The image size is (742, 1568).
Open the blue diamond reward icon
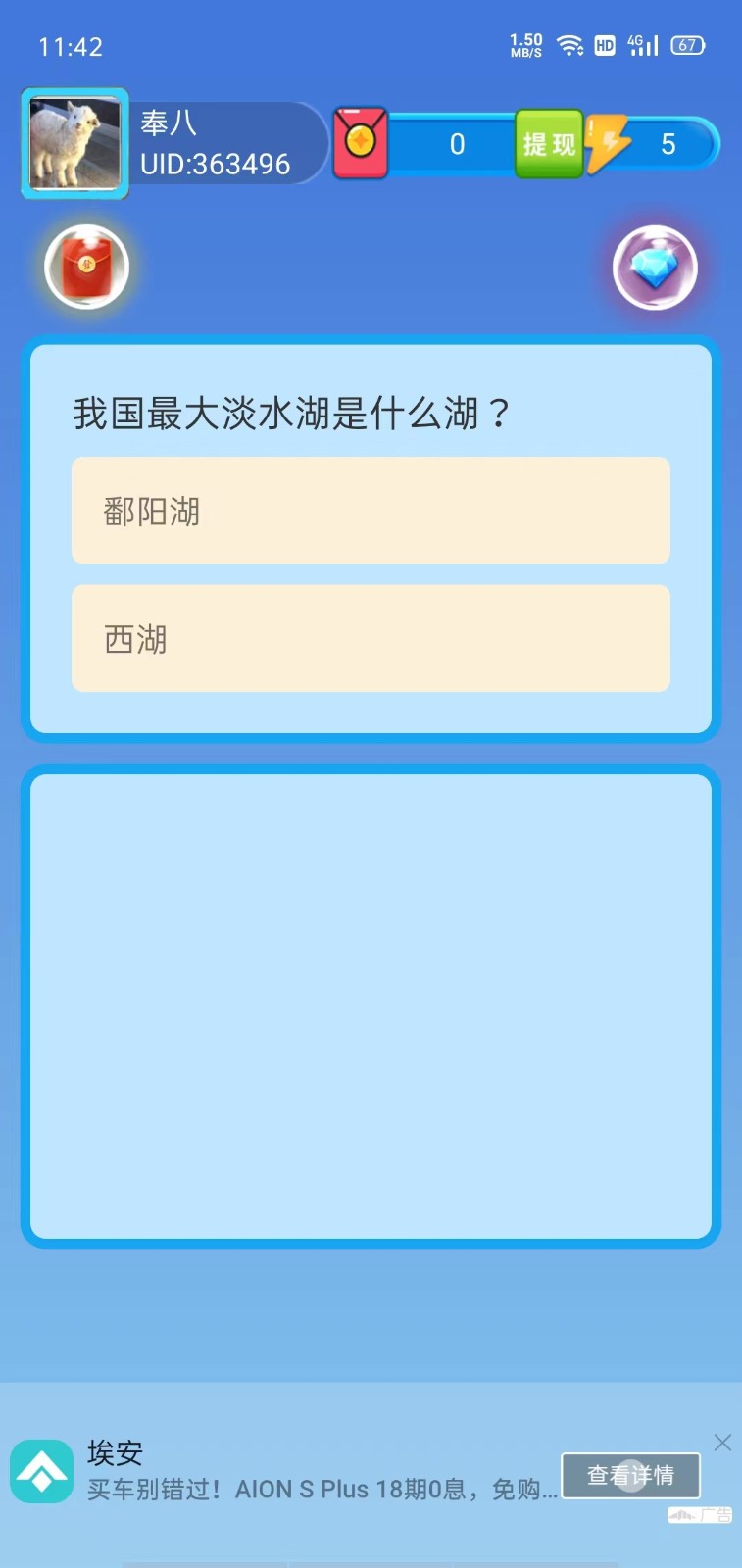[655, 267]
